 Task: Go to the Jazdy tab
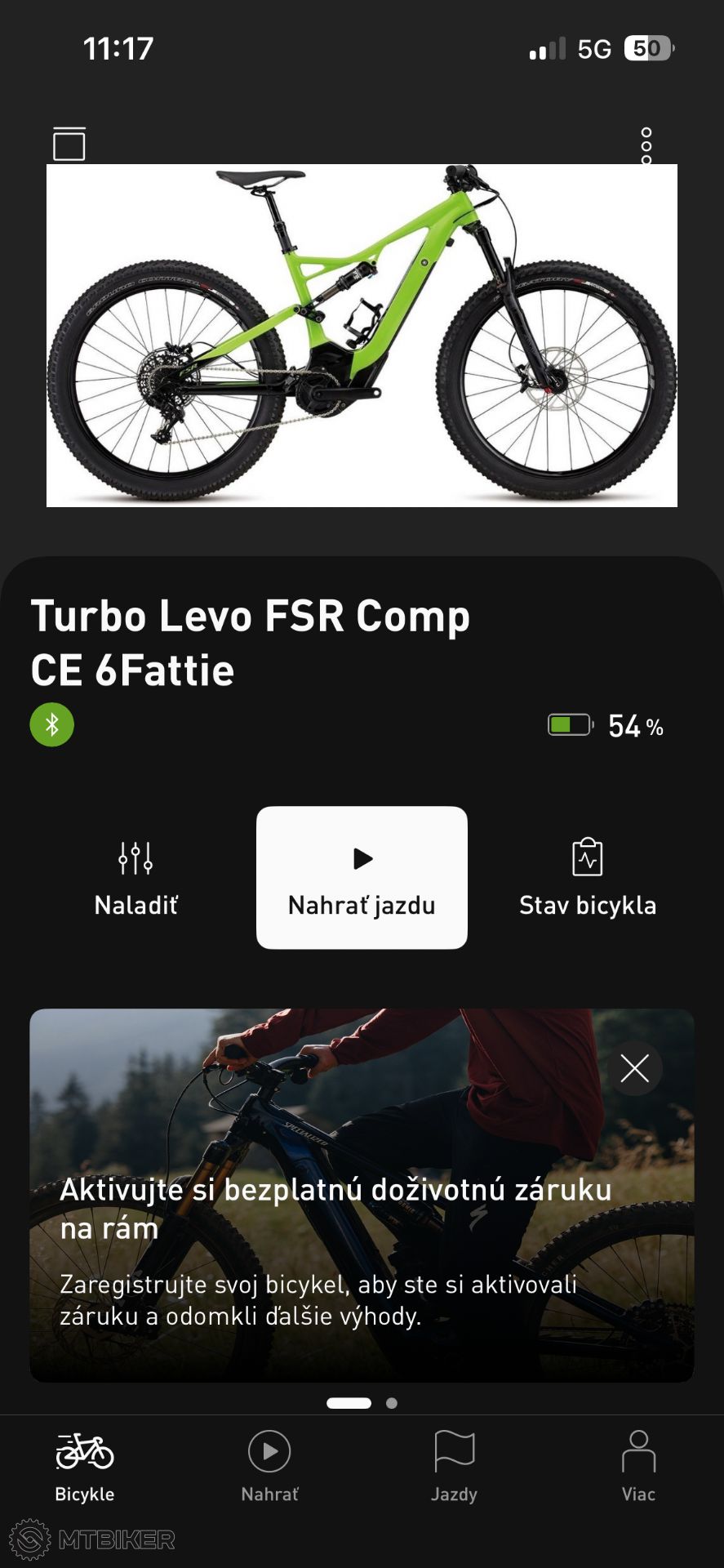(x=454, y=1466)
